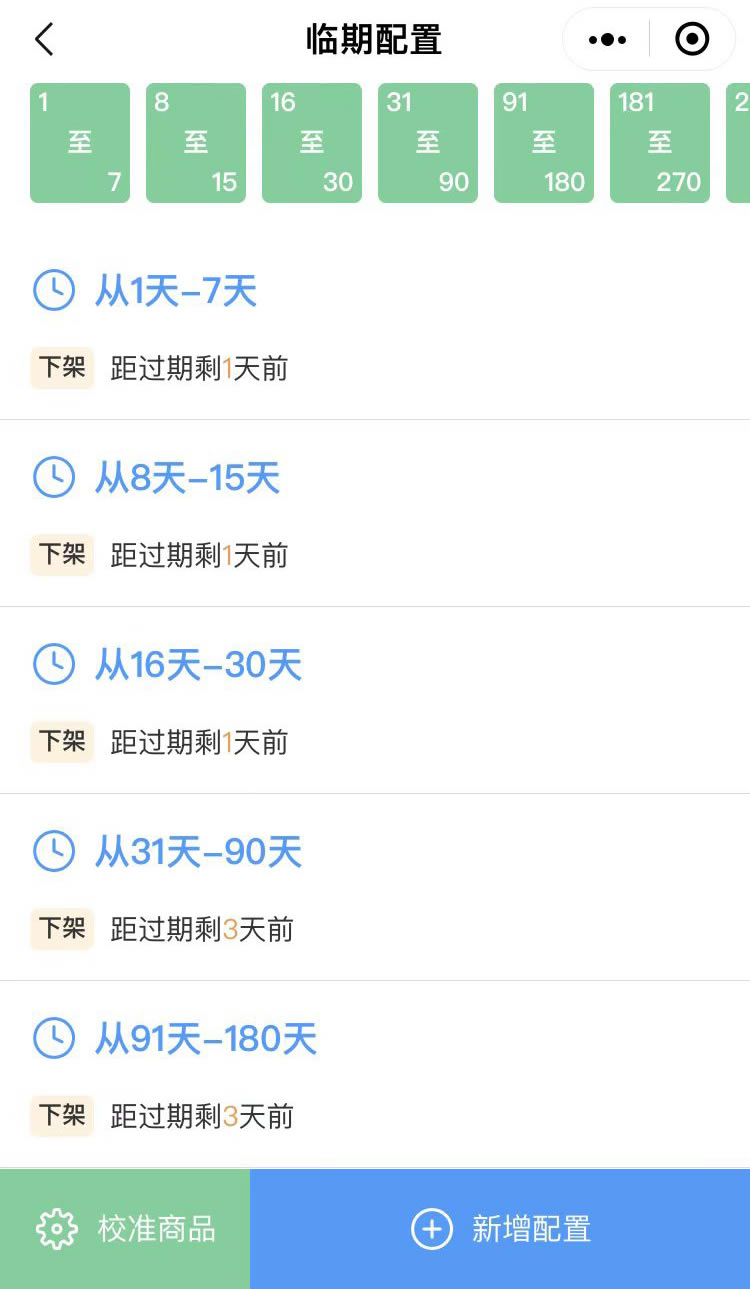
Task: Select the 8至15 day range chip
Action: pyautogui.click(x=196, y=143)
